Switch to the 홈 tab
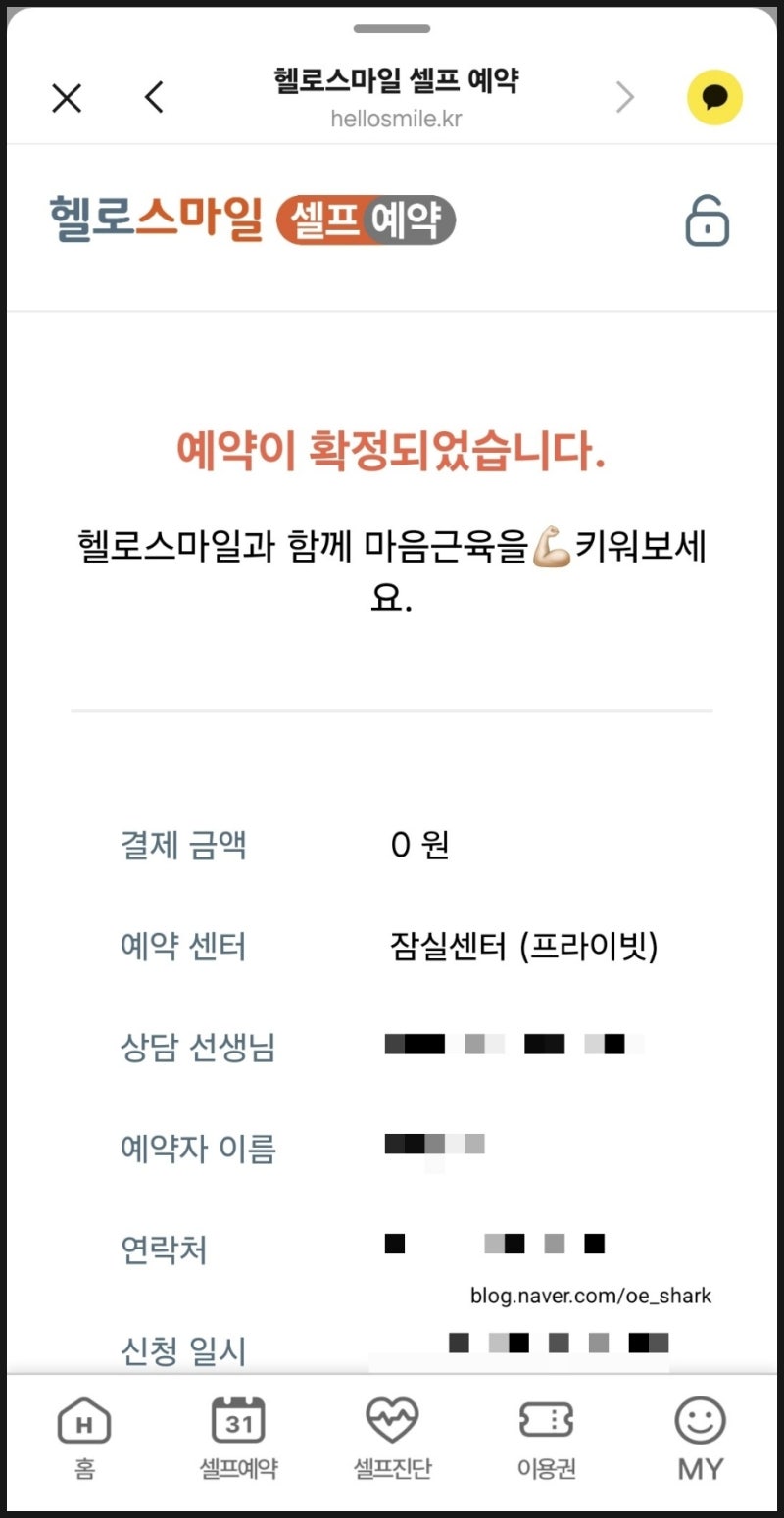Screen dimensions: 784x1518 tap(84, 1438)
